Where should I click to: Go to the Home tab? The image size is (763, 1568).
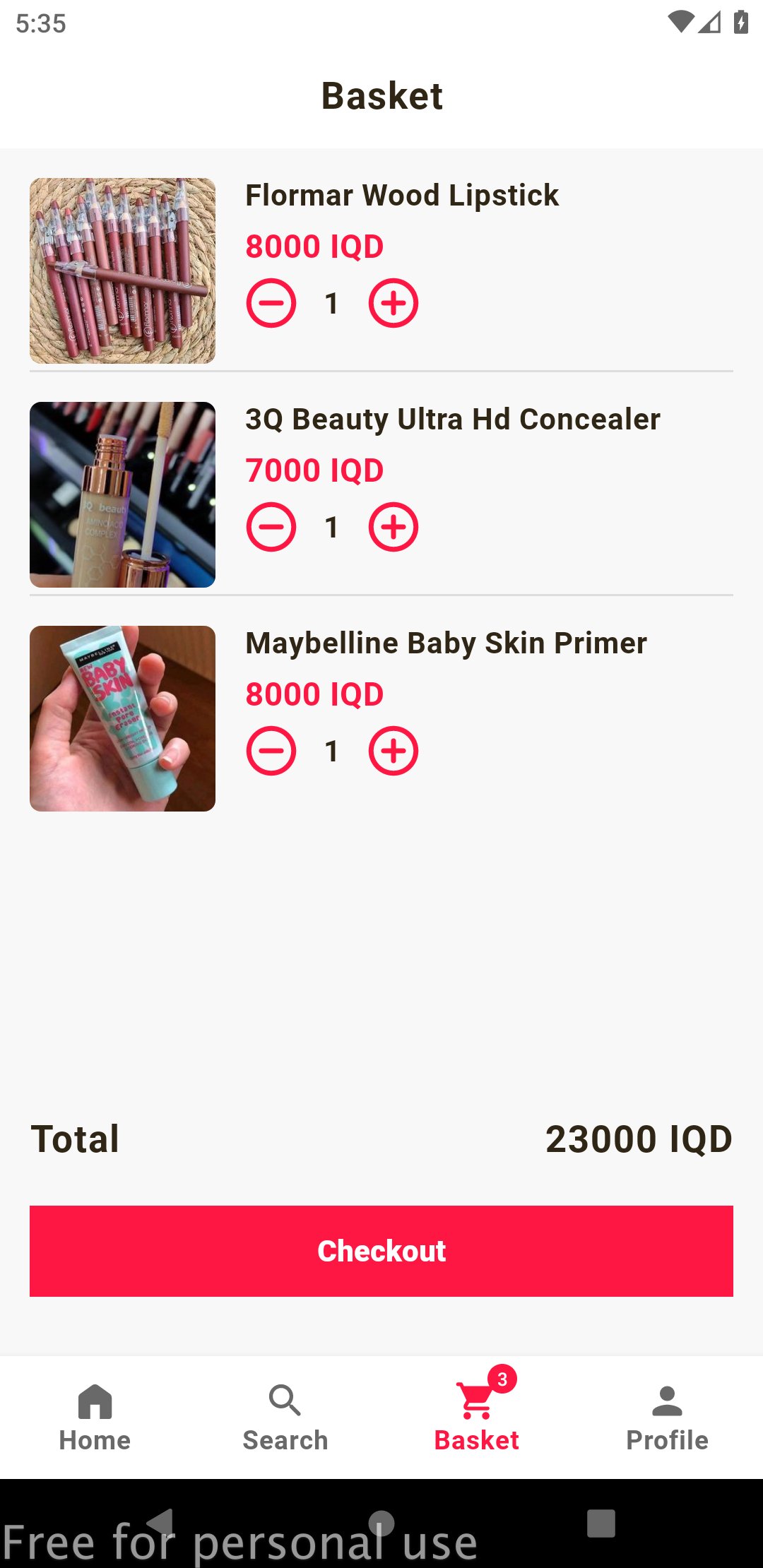95,1418
